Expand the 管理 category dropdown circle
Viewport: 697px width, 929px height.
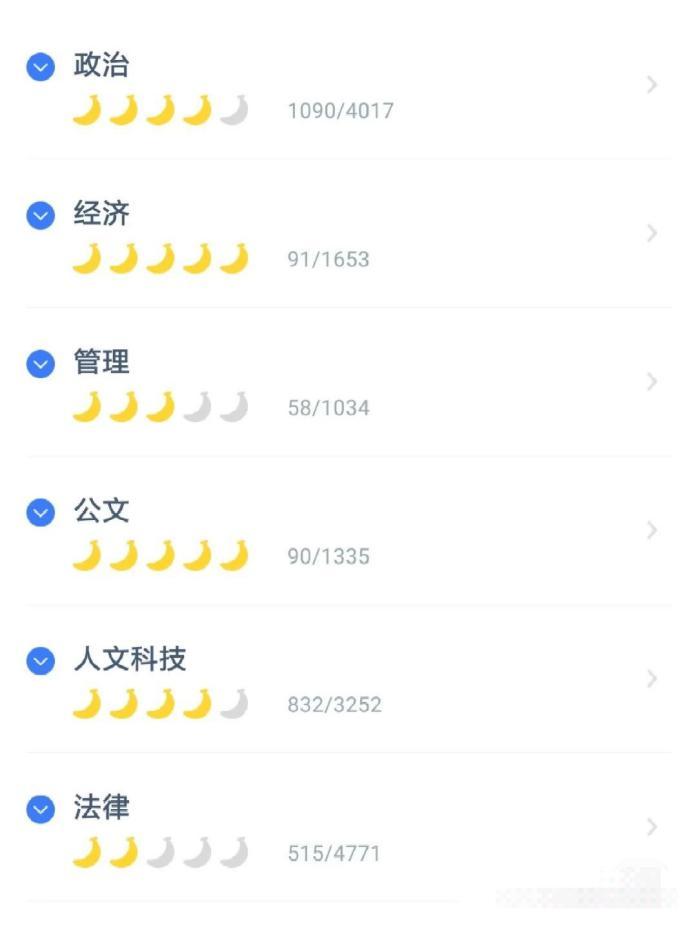tap(40, 364)
